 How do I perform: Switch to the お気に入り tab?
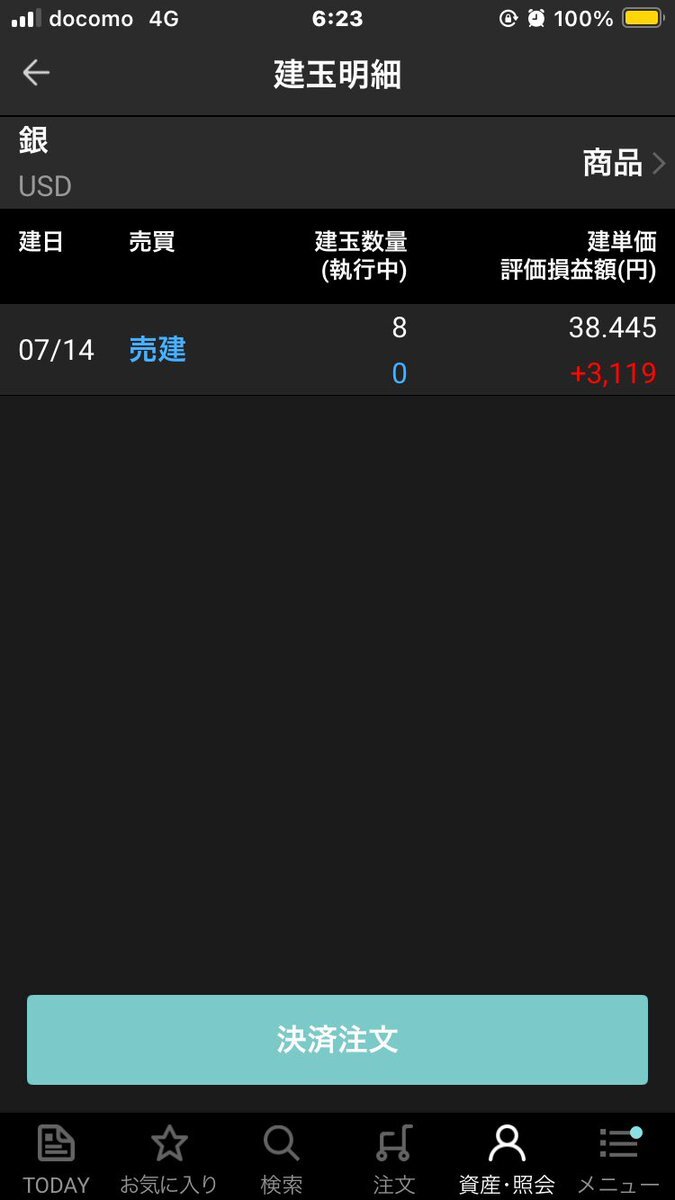pyautogui.click(x=169, y=1159)
